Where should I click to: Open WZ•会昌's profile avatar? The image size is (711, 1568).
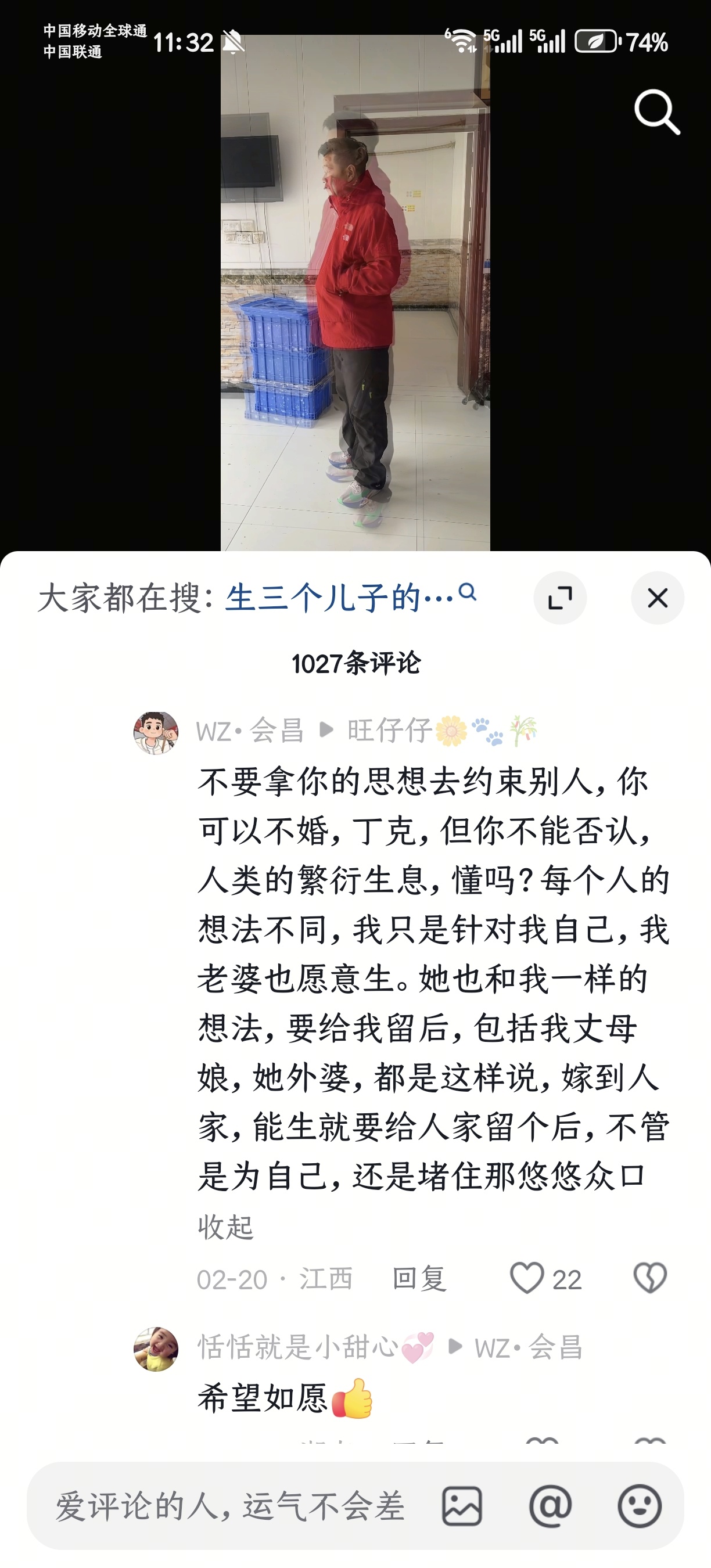(156, 732)
